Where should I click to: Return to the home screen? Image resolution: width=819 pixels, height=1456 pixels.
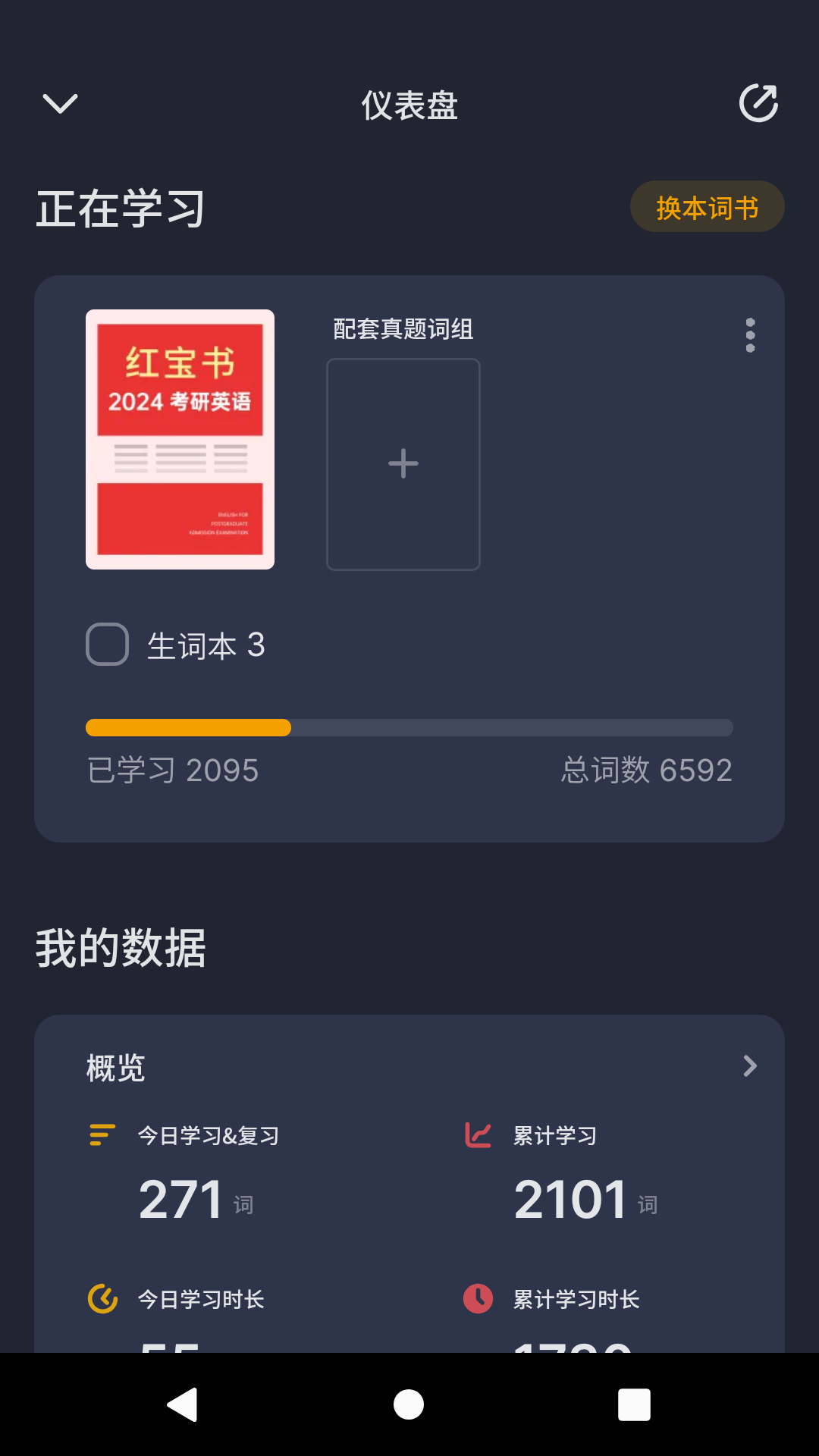coord(409,1404)
